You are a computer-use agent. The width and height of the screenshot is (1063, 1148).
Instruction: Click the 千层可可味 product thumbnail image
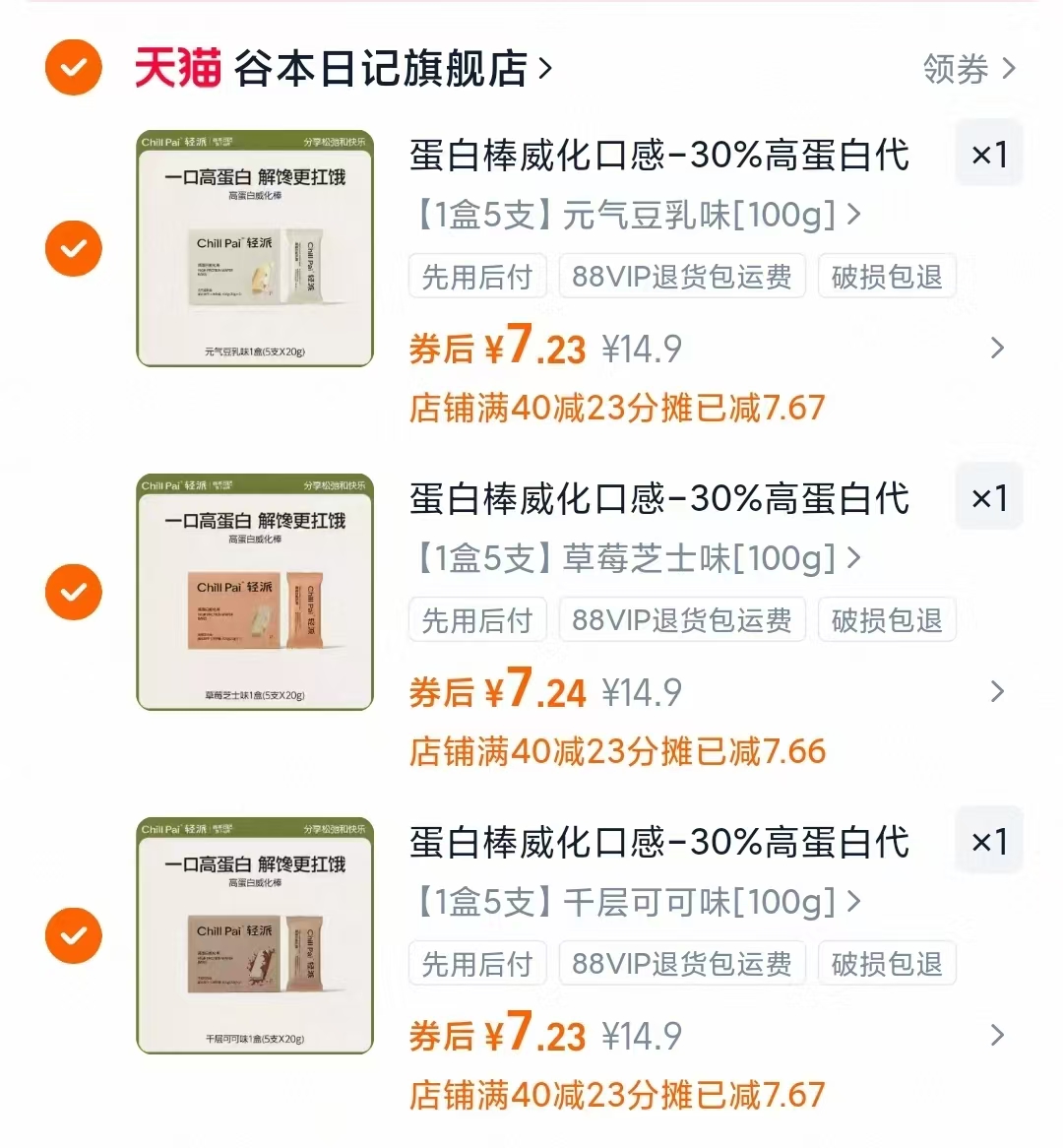[254, 935]
